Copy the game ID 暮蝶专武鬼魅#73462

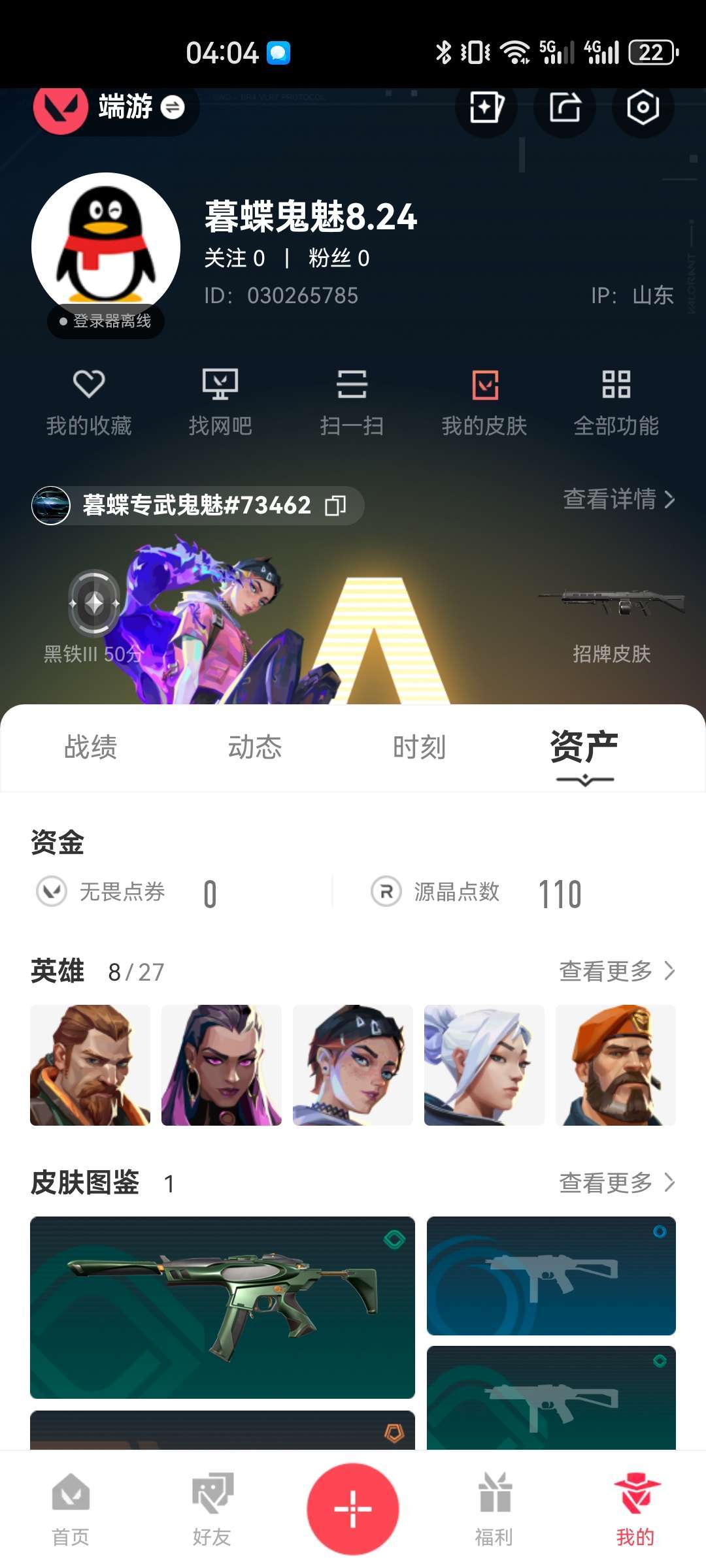click(335, 505)
